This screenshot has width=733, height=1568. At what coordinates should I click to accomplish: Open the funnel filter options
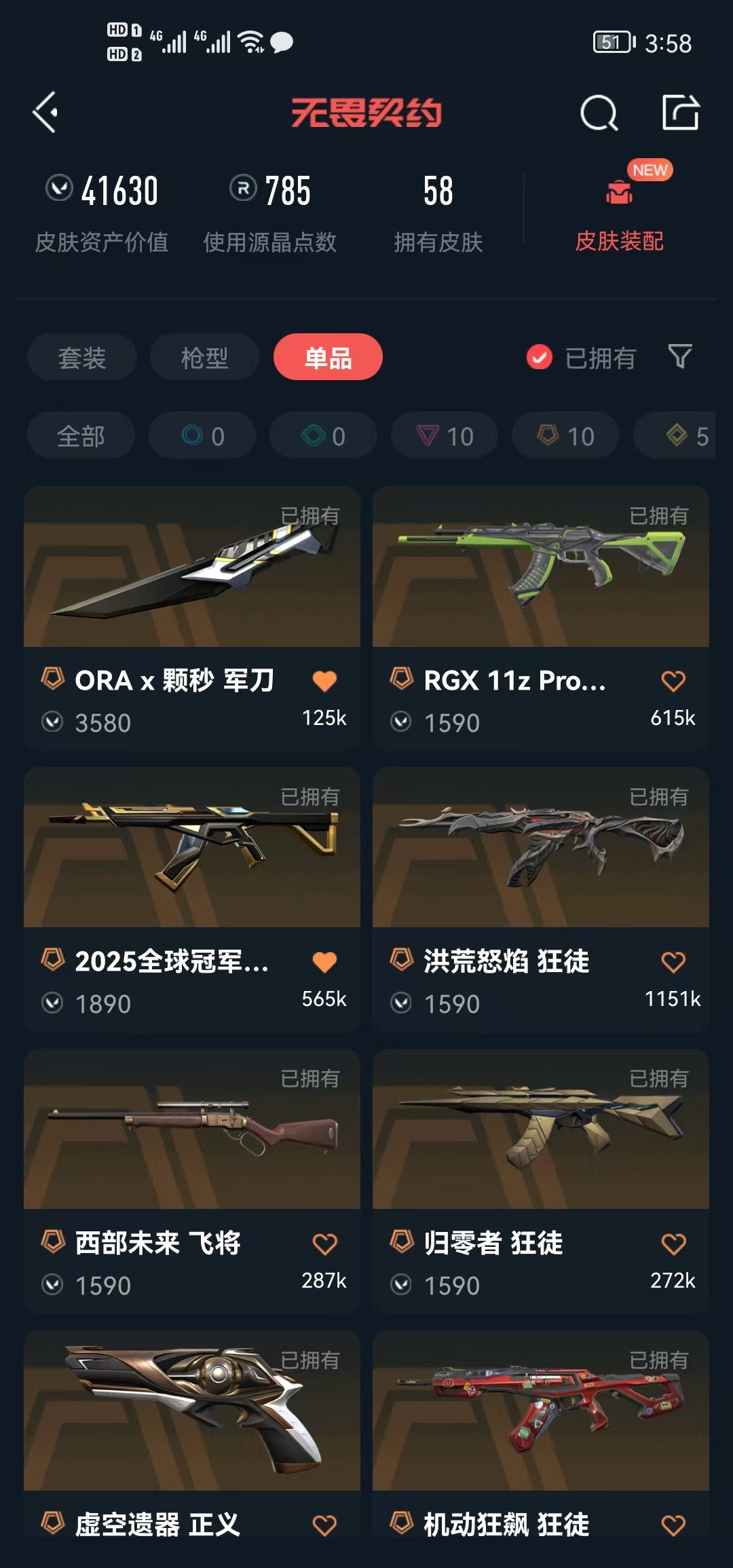pos(679,356)
